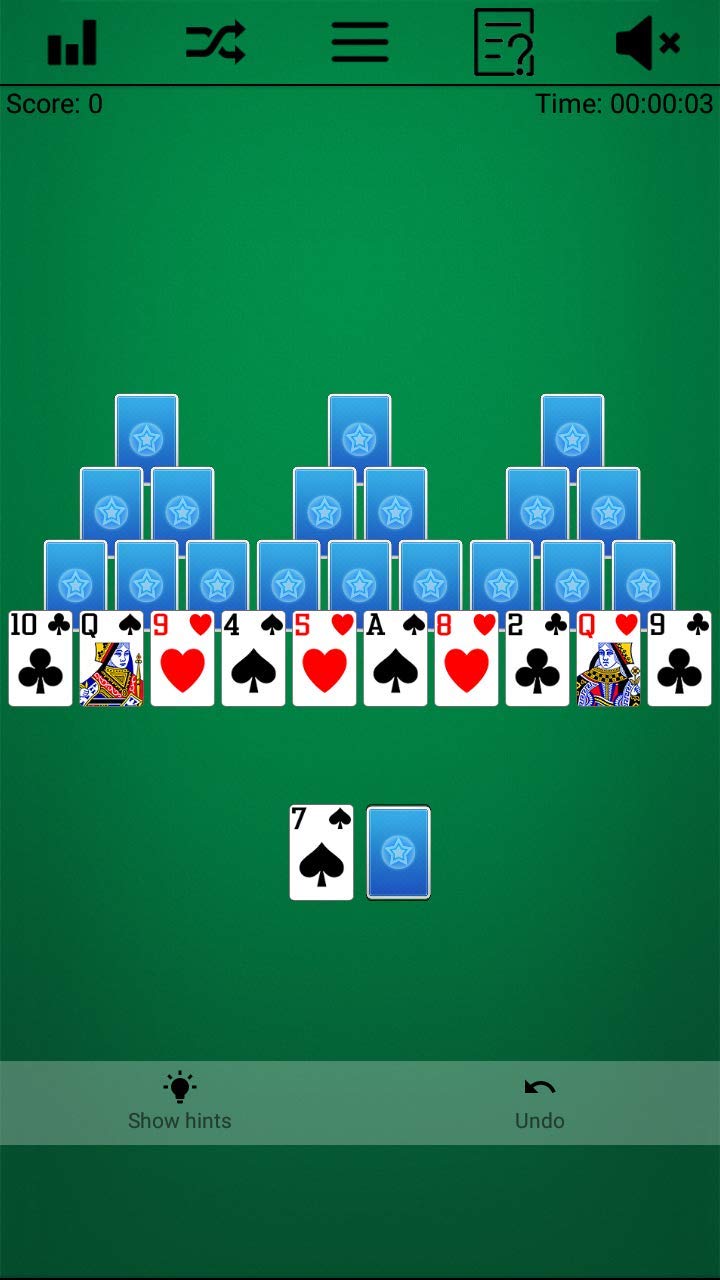The height and width of the screenshot is (1280, 720).
Task: Select the 9 of clubs card
Action: [680, 660]
